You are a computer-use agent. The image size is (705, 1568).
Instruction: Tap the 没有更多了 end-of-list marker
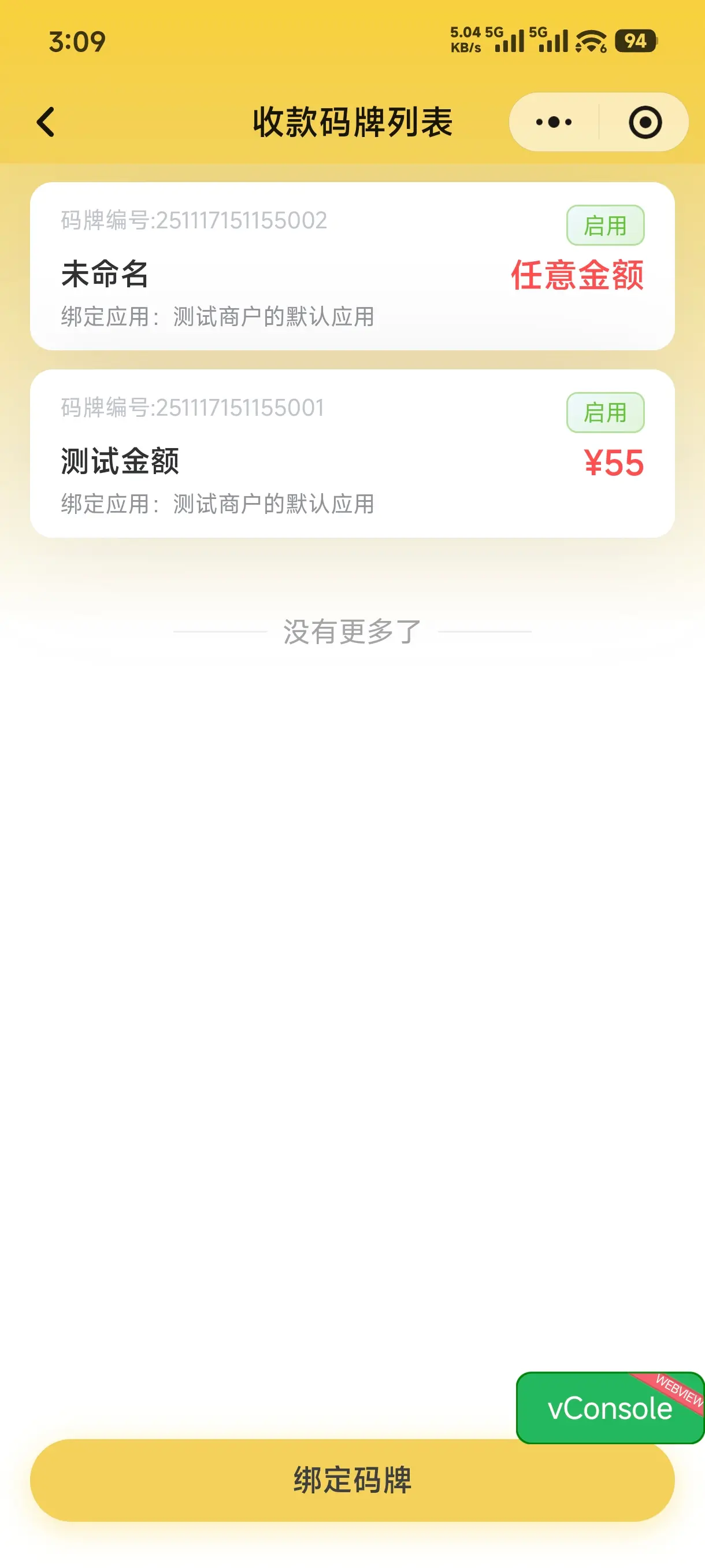[x=352, y=632]
